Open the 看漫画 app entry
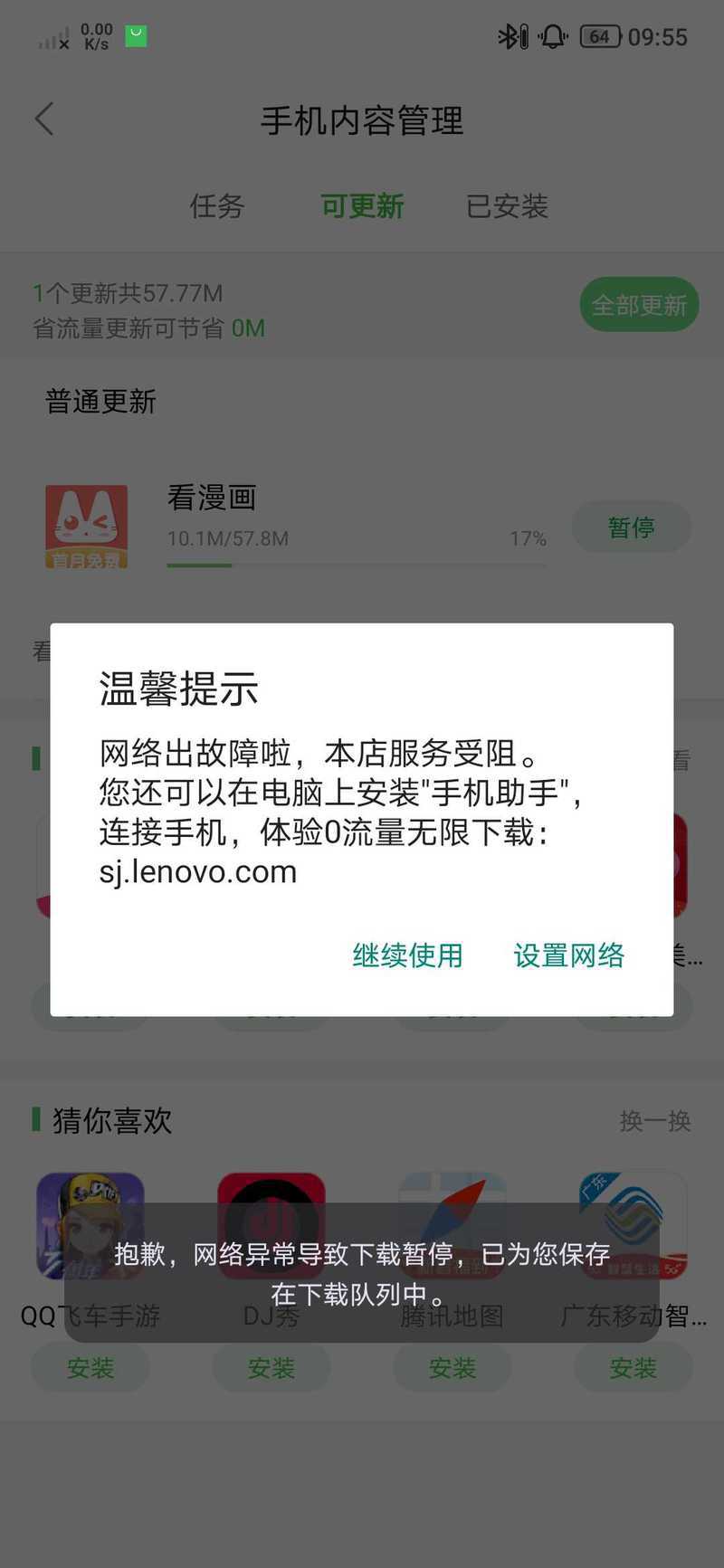This screenshot has height=1568, width=724. [x=87, y=527]
